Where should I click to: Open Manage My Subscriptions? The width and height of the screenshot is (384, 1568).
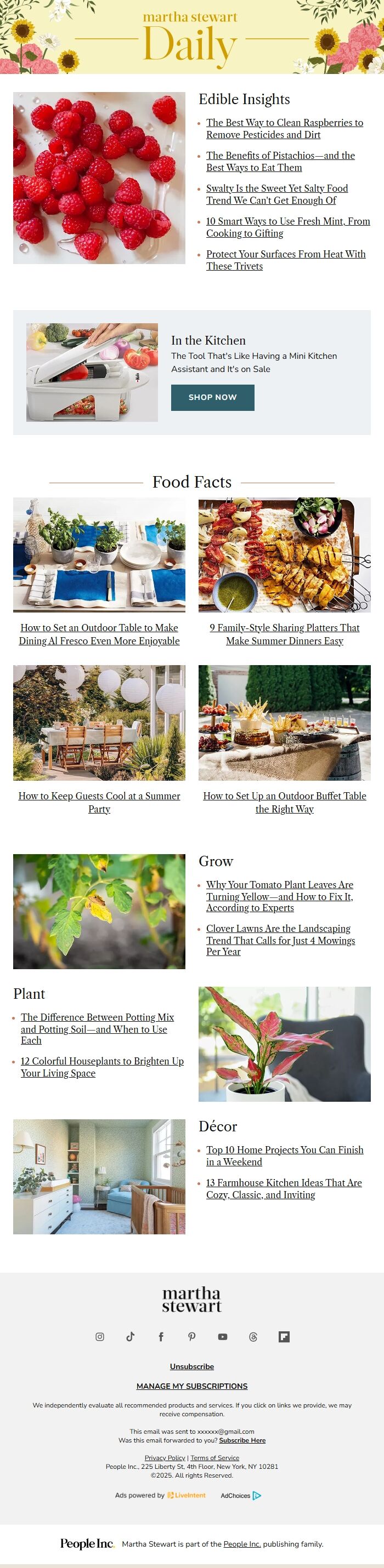coord(192,1386)
